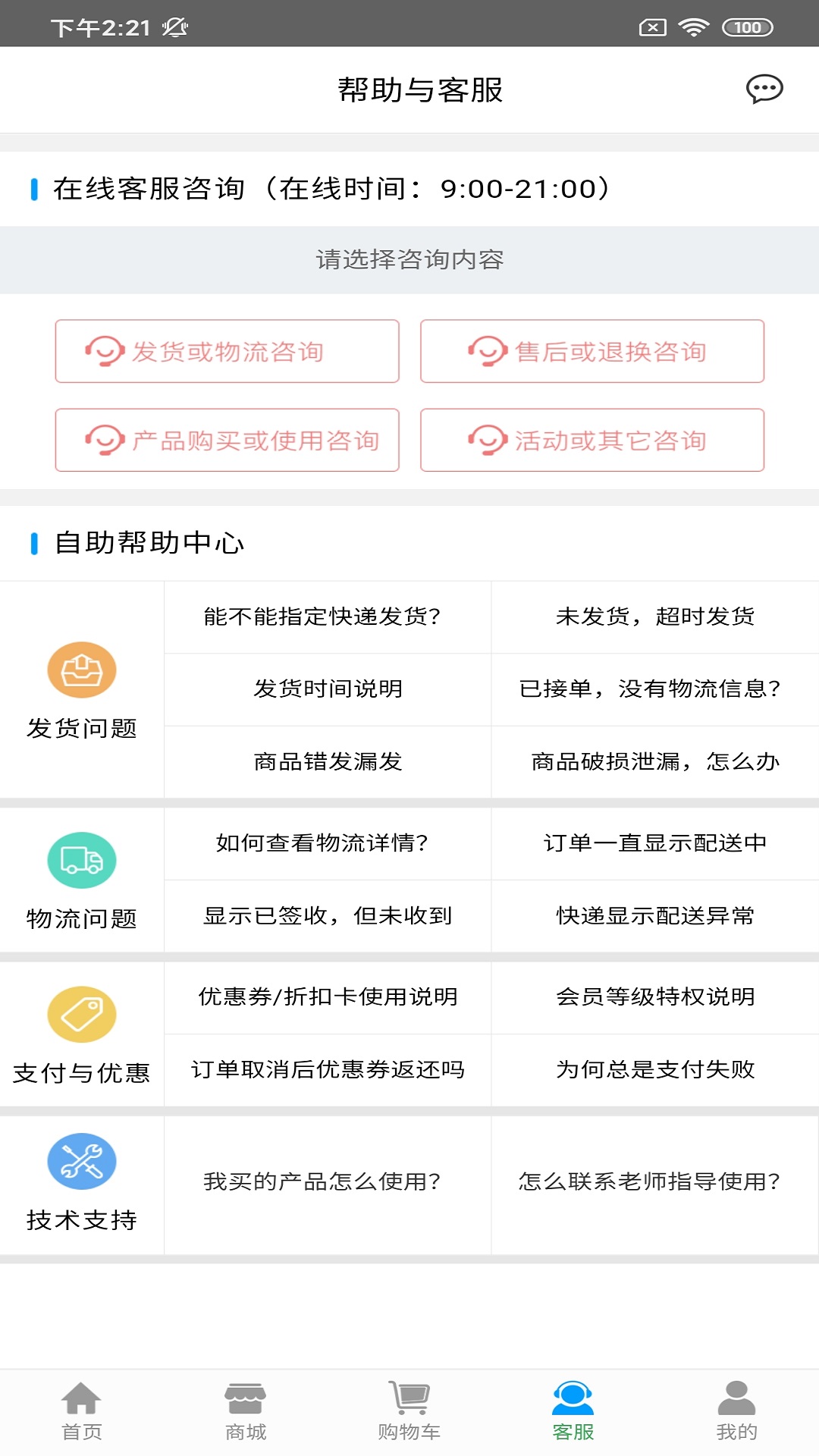This screenshot has height=1456, width=819.
Task: Choose 活动或其它咨询 option
Action: pyautogui.click(x=592, y=440)
